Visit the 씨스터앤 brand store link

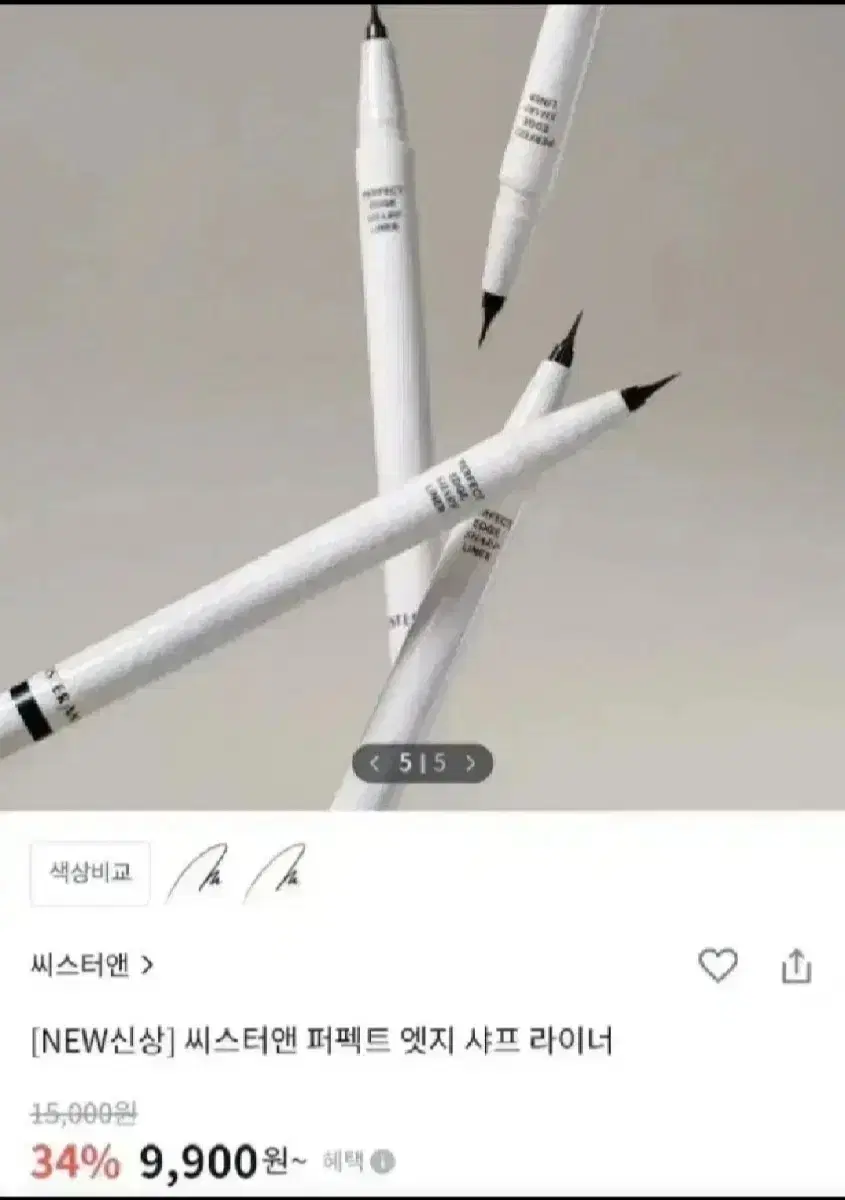coord(80,964)
